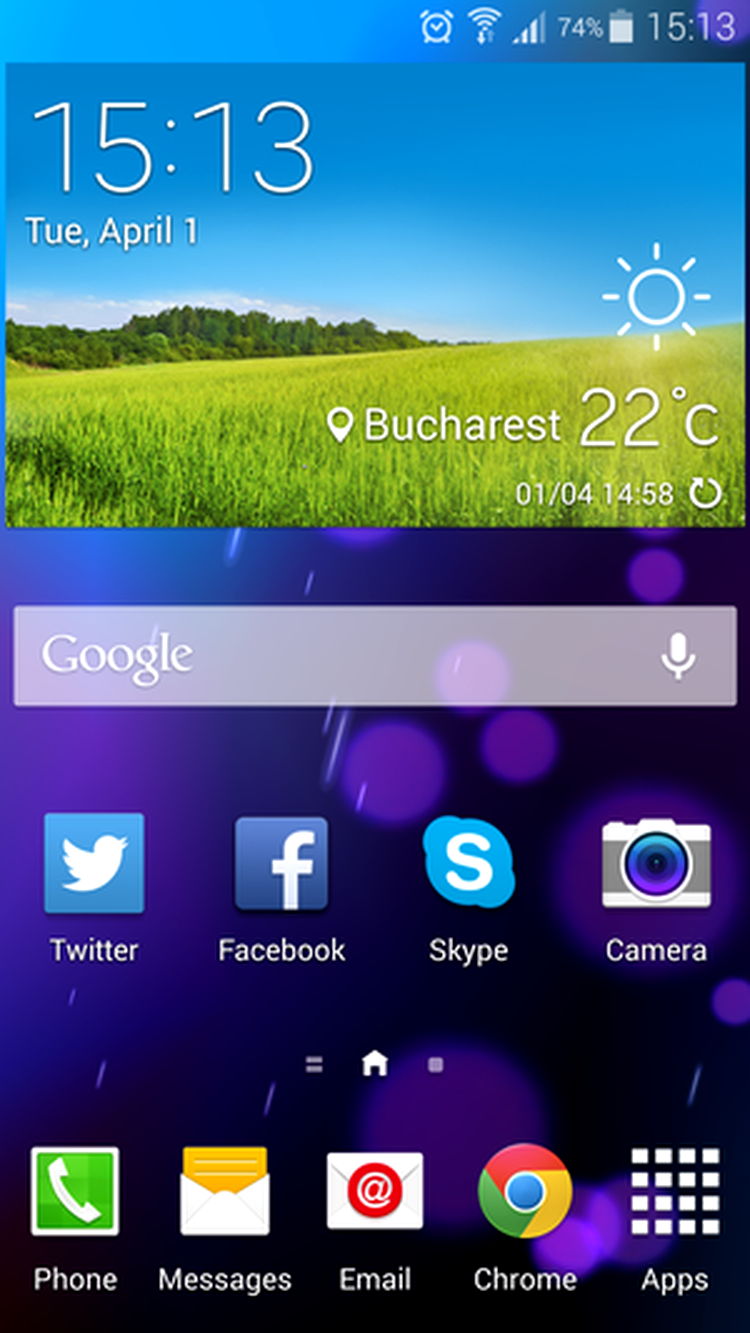The height and width of the screenshot is (1333, 750).
Task: Open the Apps drawer
Action: click(675, 1192)
